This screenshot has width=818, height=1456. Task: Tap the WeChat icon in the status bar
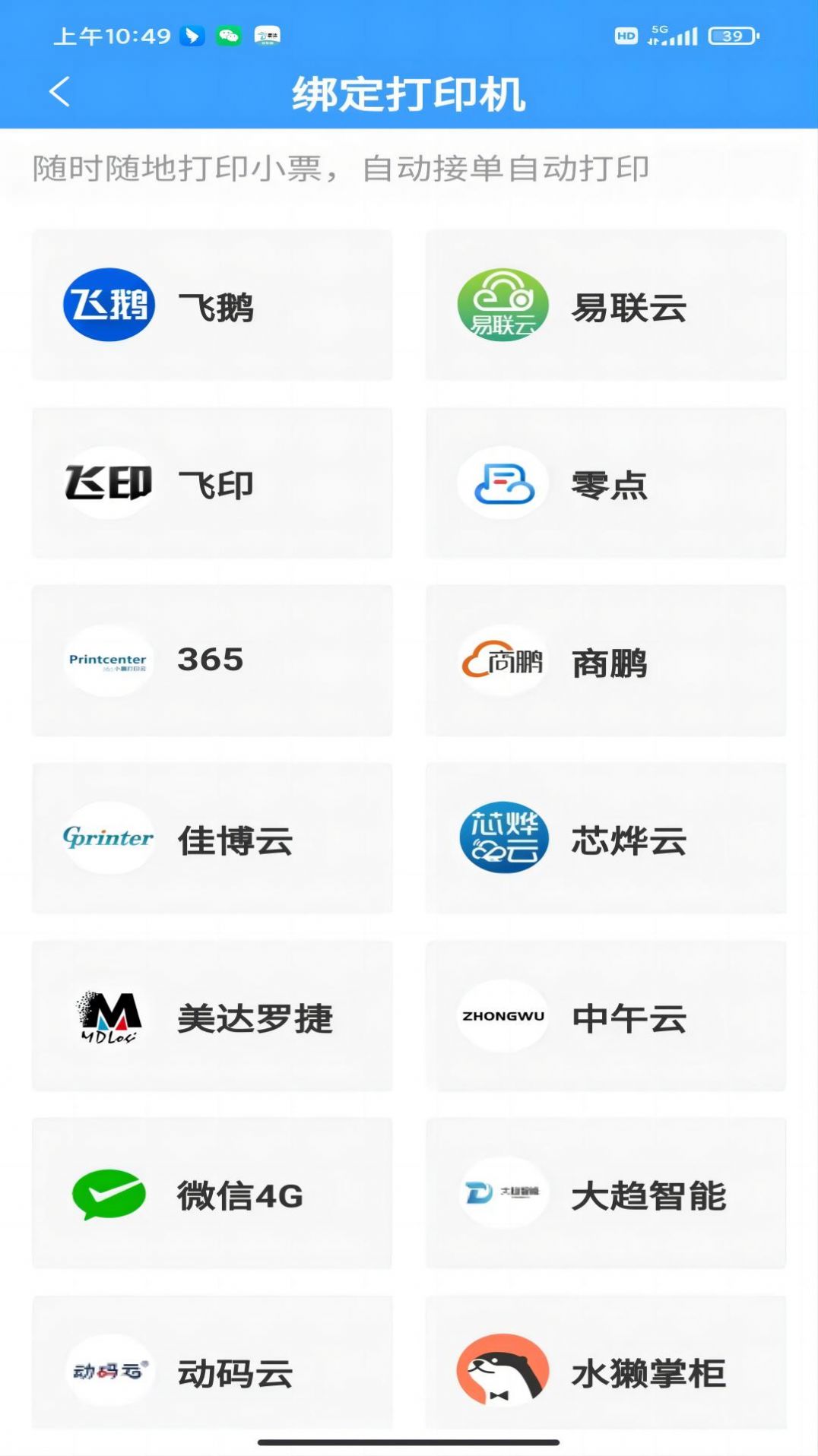[x=227, y=34]
